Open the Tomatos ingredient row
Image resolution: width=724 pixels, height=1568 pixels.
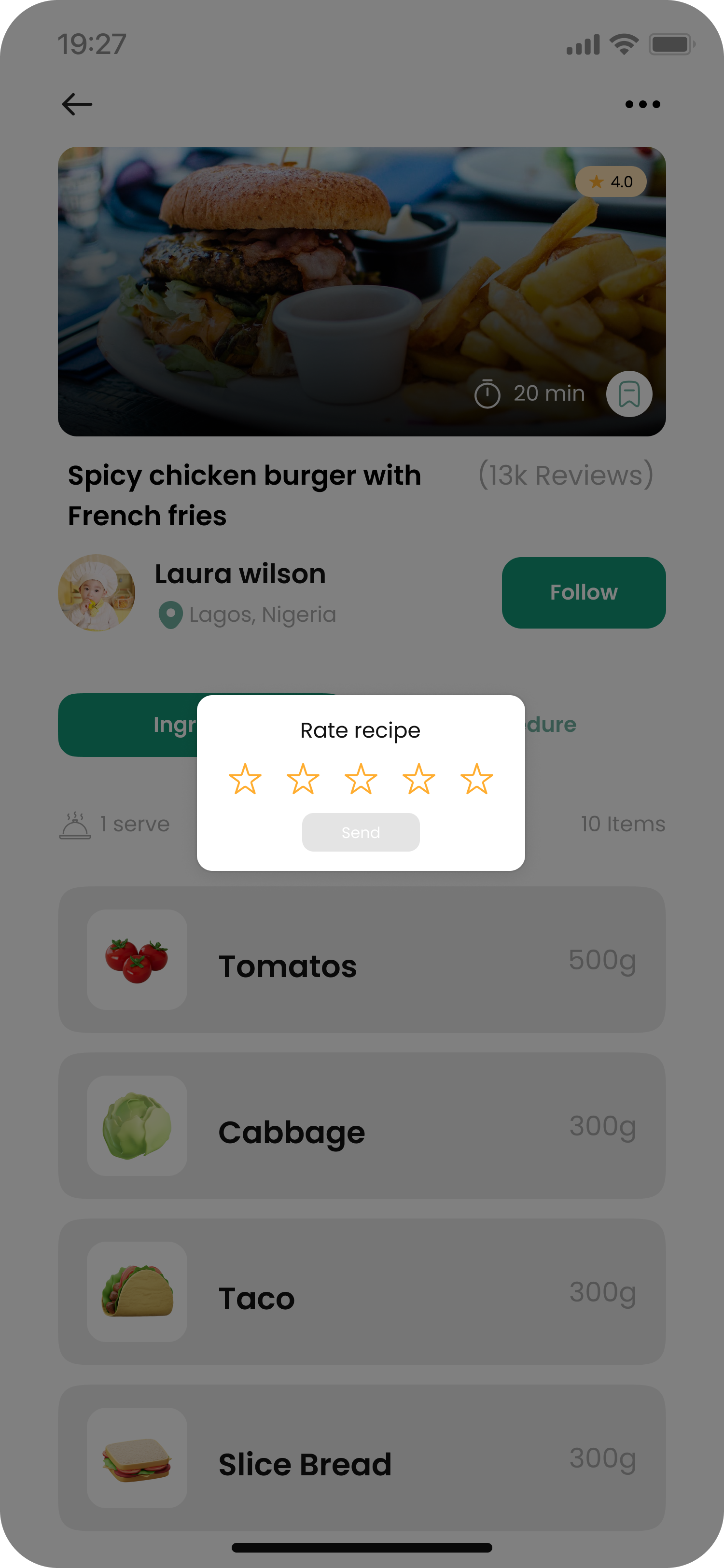(x=362, y=959)
